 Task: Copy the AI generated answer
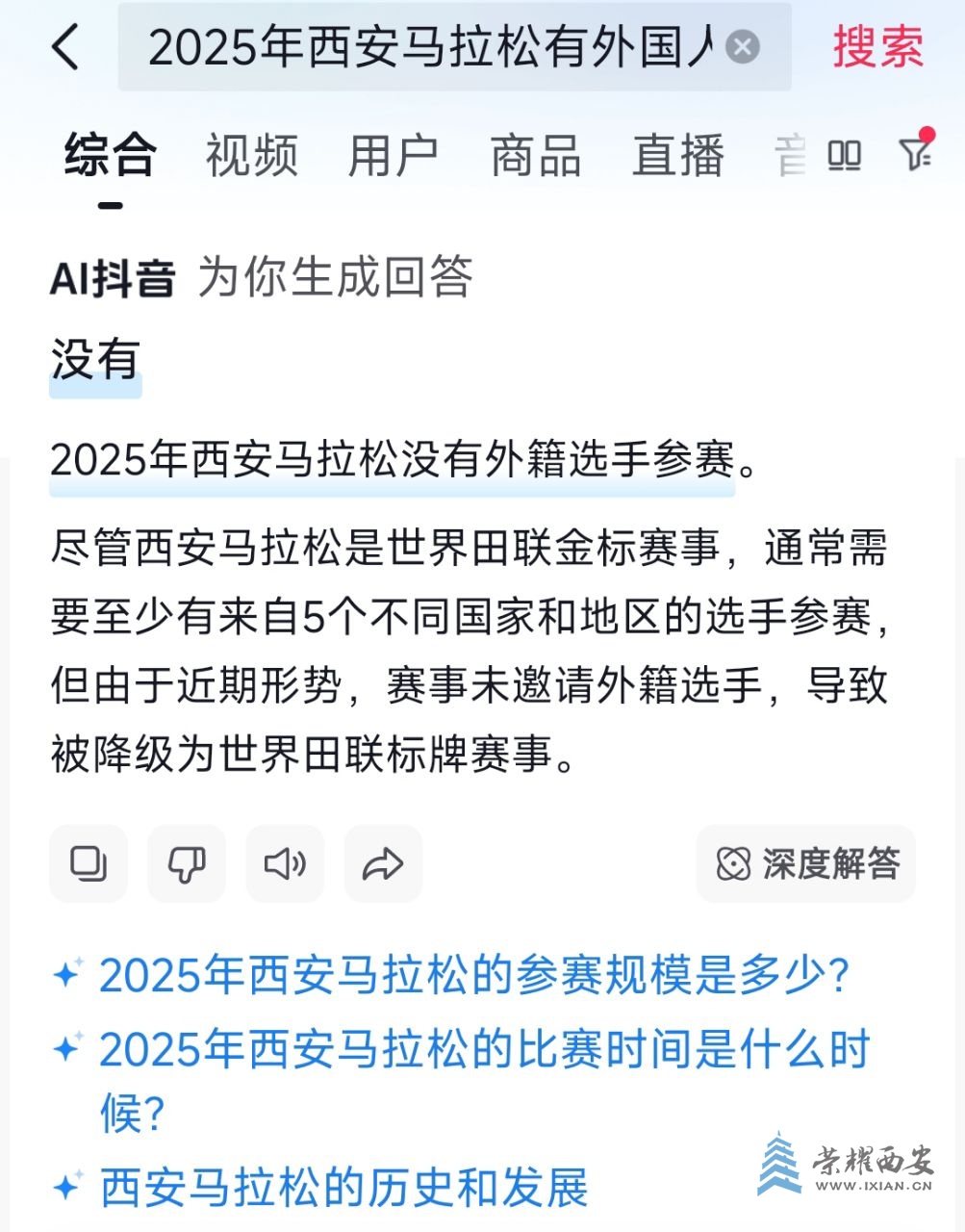[x=89, y=863]
